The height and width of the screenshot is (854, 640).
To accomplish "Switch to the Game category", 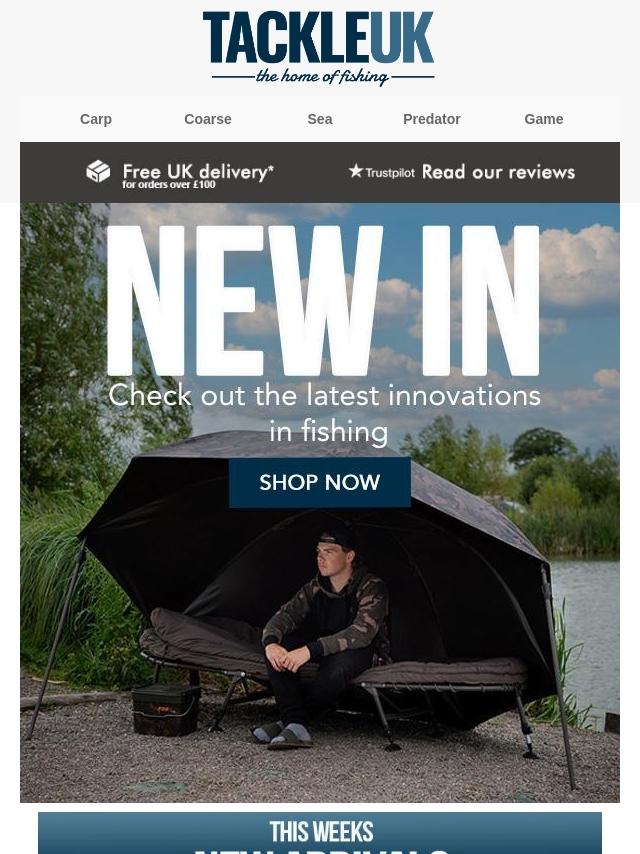I will click(543, 119).
